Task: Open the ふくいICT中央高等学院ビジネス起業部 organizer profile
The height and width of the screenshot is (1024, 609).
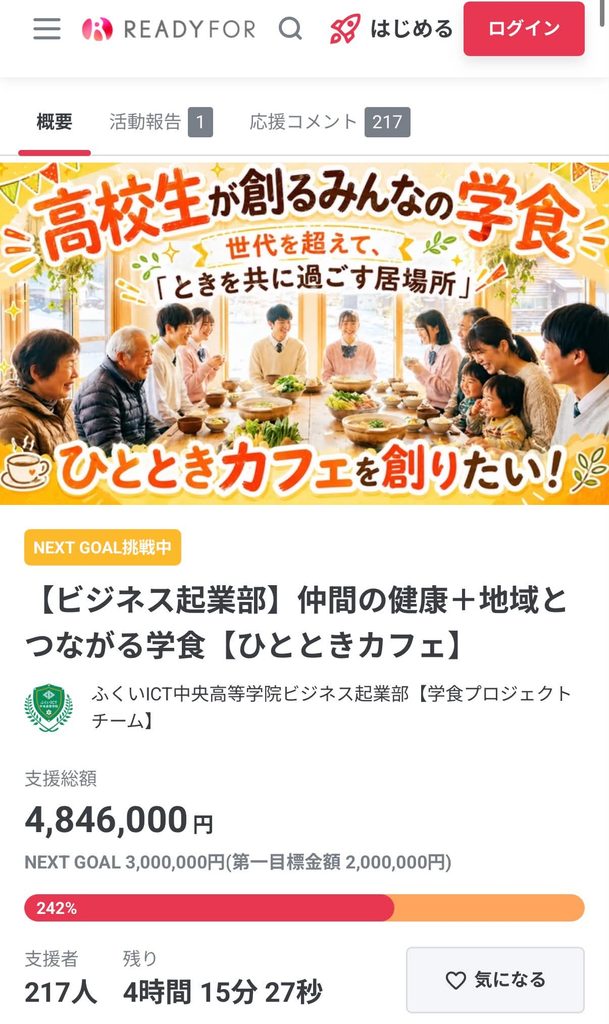Action: [x=298, y=707]
